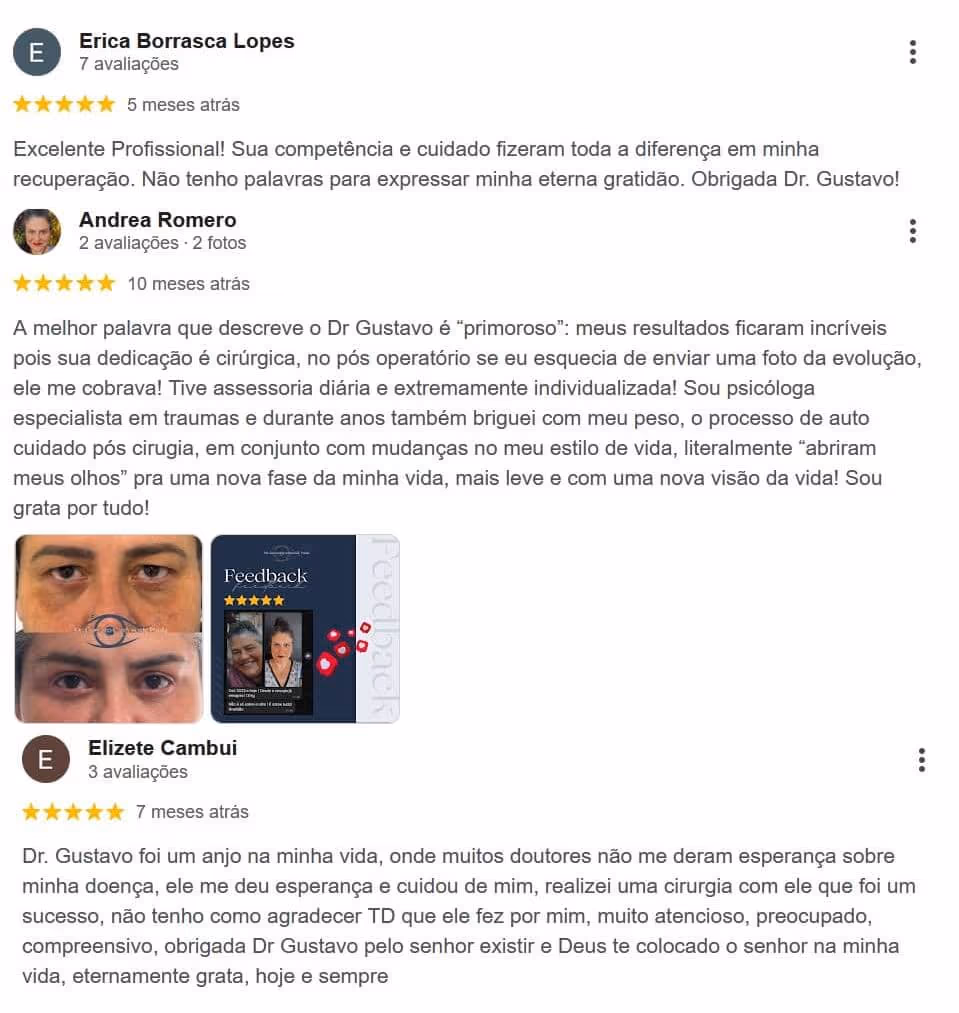Open options menu for Erica Borrasca Lopes' review

[912, 52]
